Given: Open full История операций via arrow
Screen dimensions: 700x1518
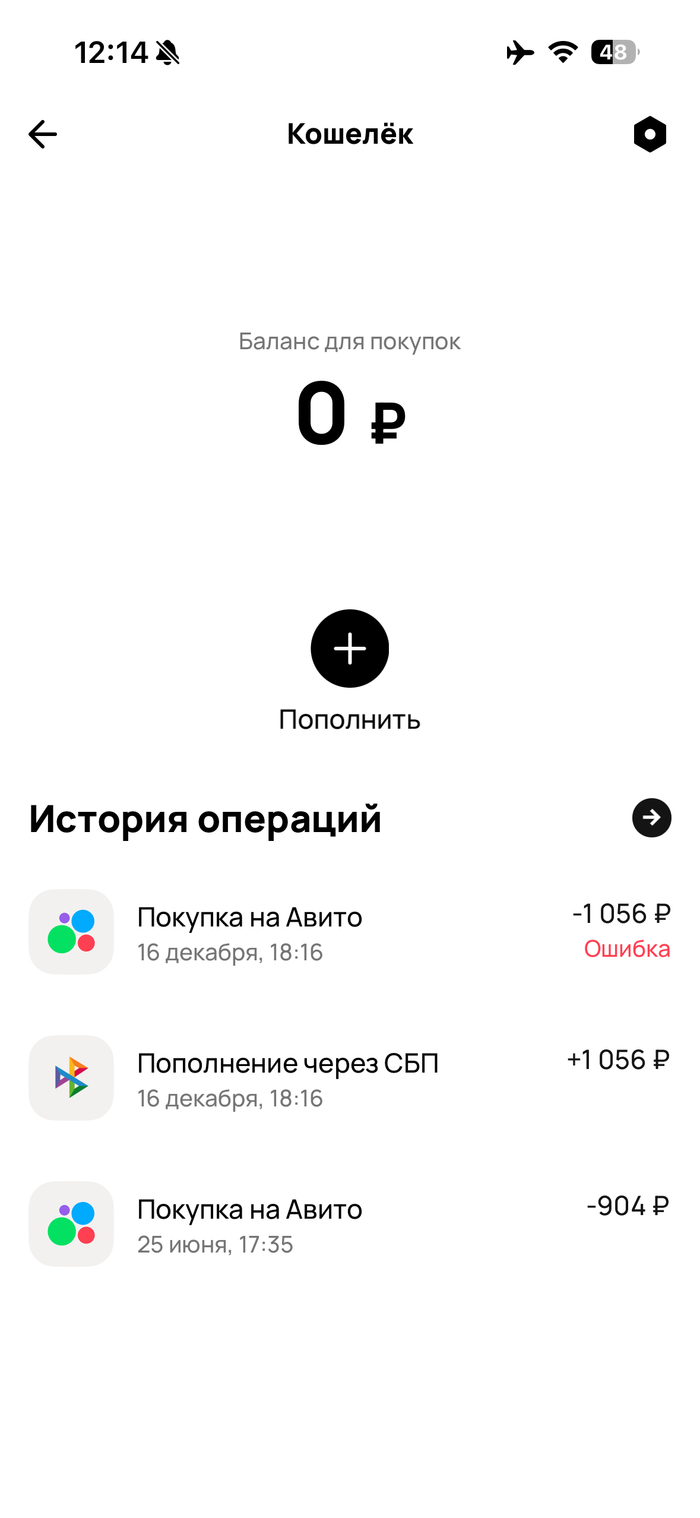Looking at the screenshot, I should pos(651,818).
